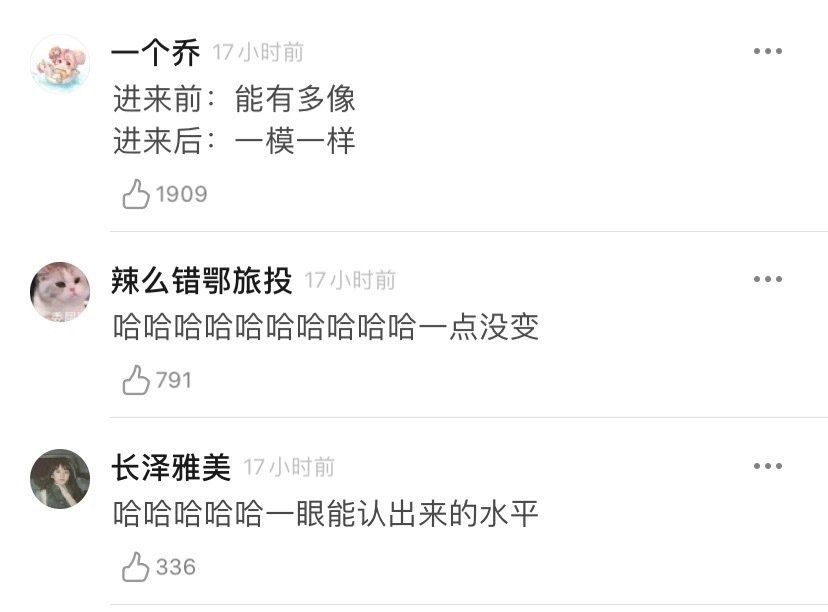Like 辣么错鄂旅投's comment

click(x=136, y=380)
